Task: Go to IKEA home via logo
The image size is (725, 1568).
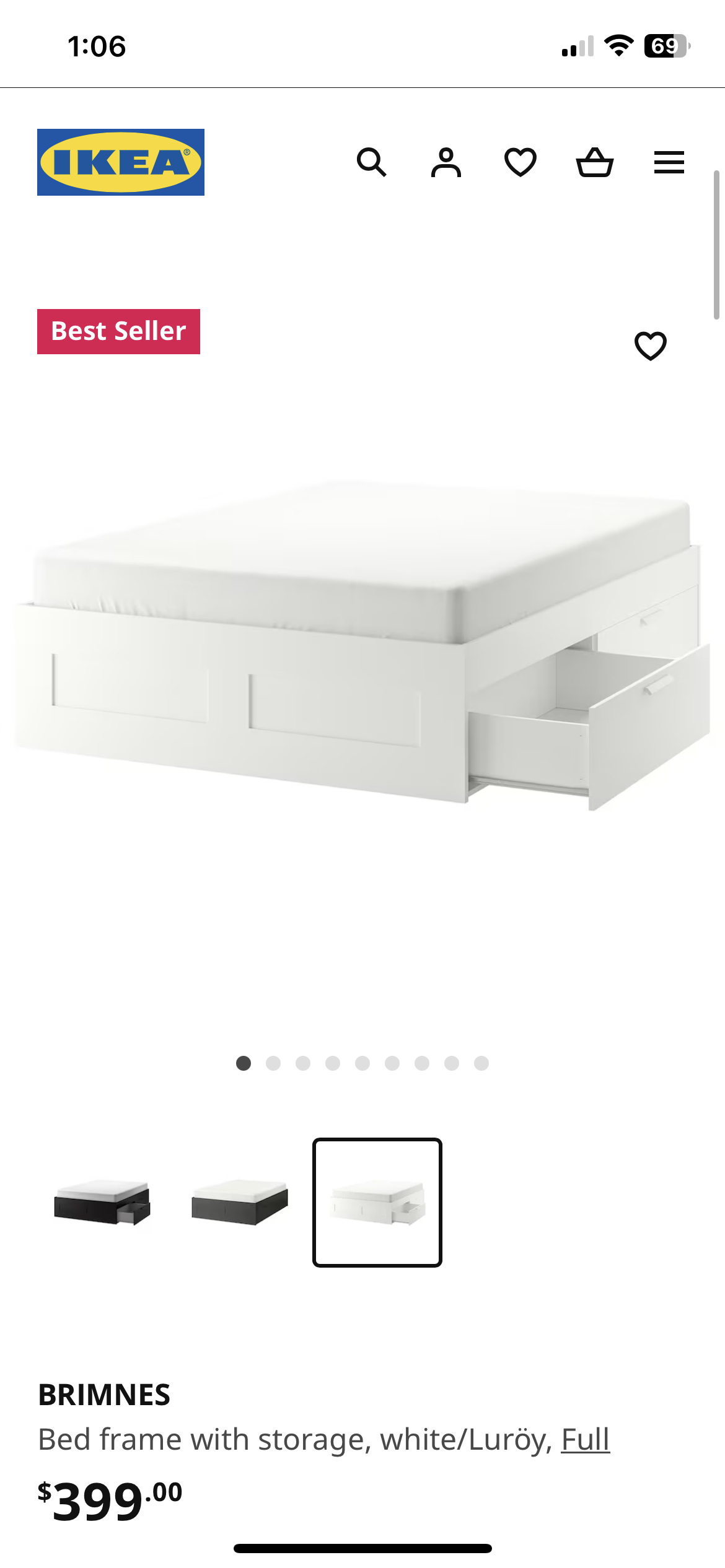Action: [121, 162]
